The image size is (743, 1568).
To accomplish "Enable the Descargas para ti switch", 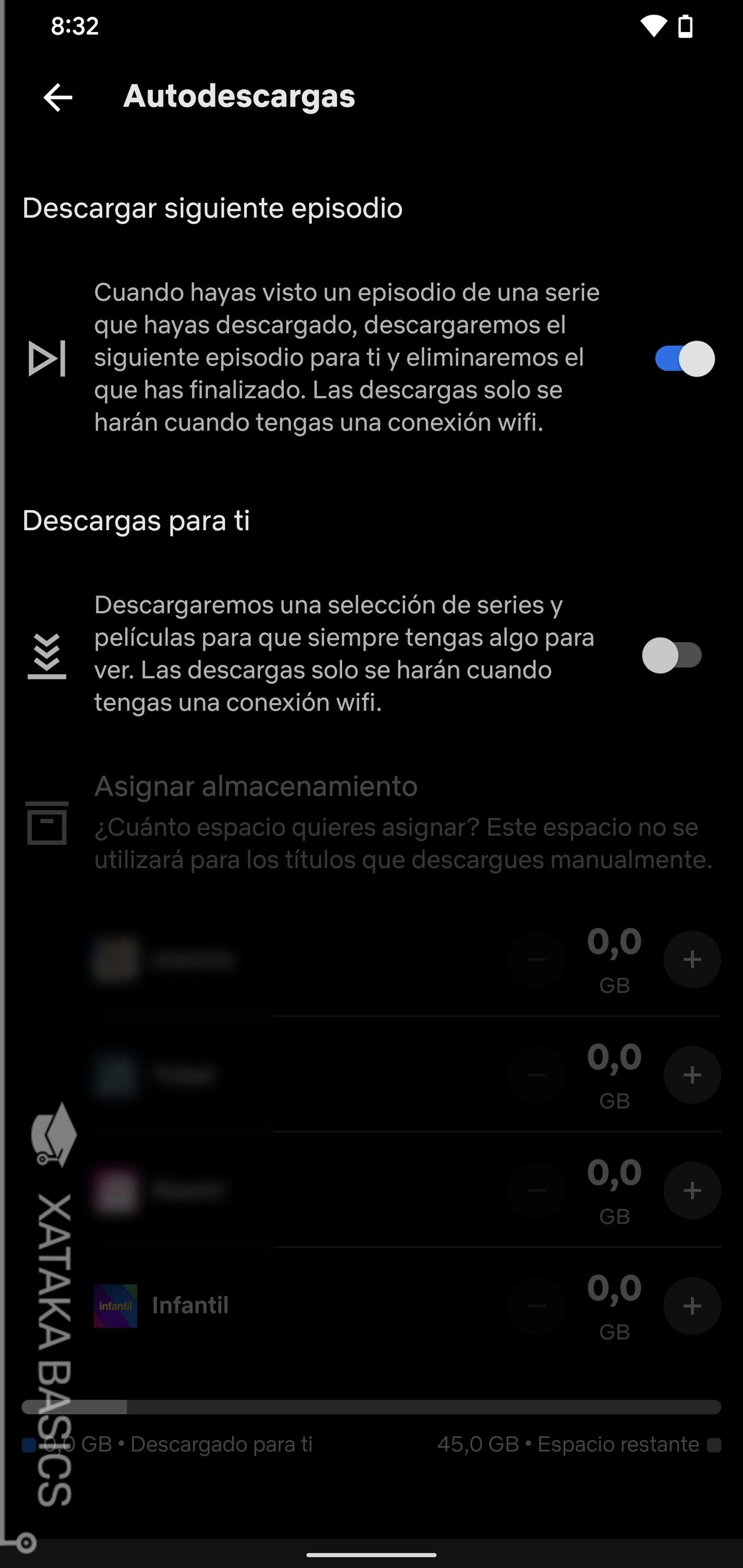I will [672, 655].
